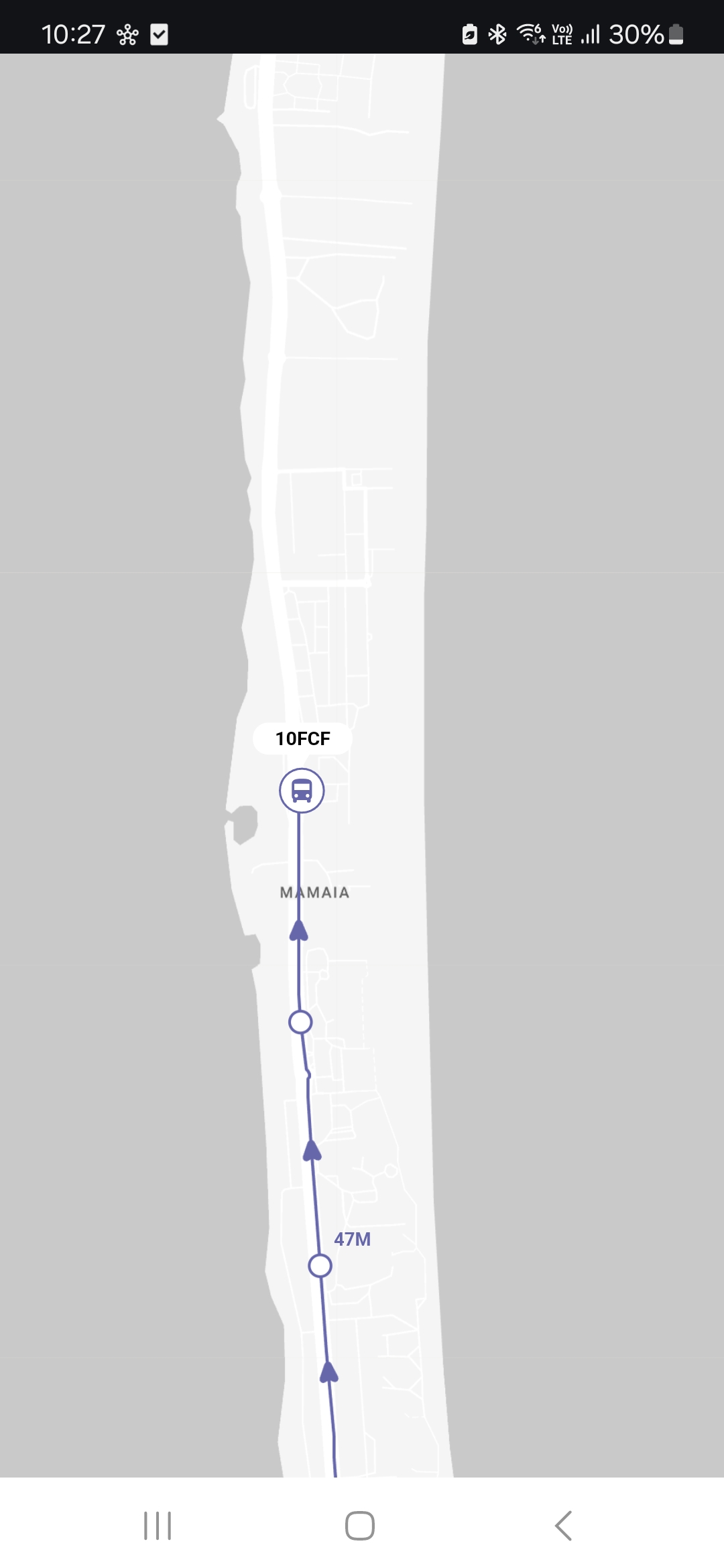Open recent apps from navigation bar
The width and height of the screenshot is (724, 1568).
pos(158,1526)
